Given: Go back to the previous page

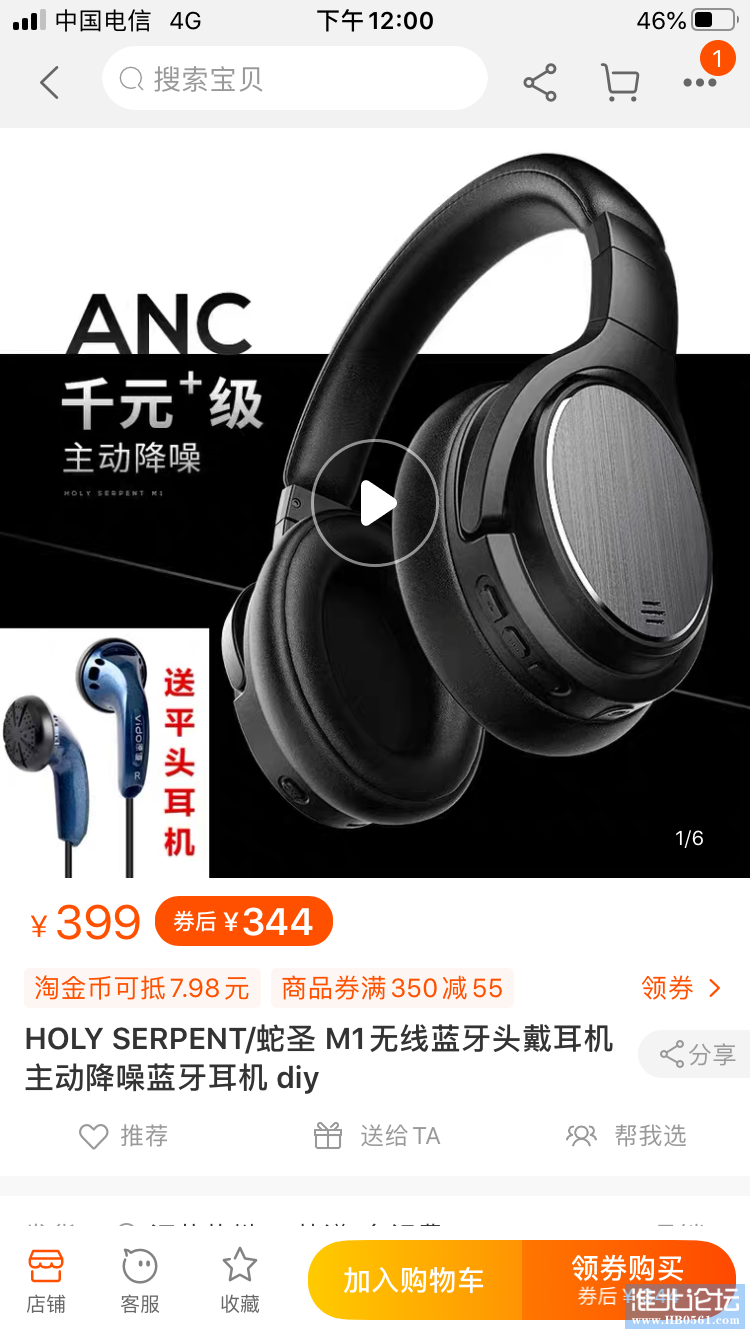Looking at the screenshot, I should pos(49,82).
